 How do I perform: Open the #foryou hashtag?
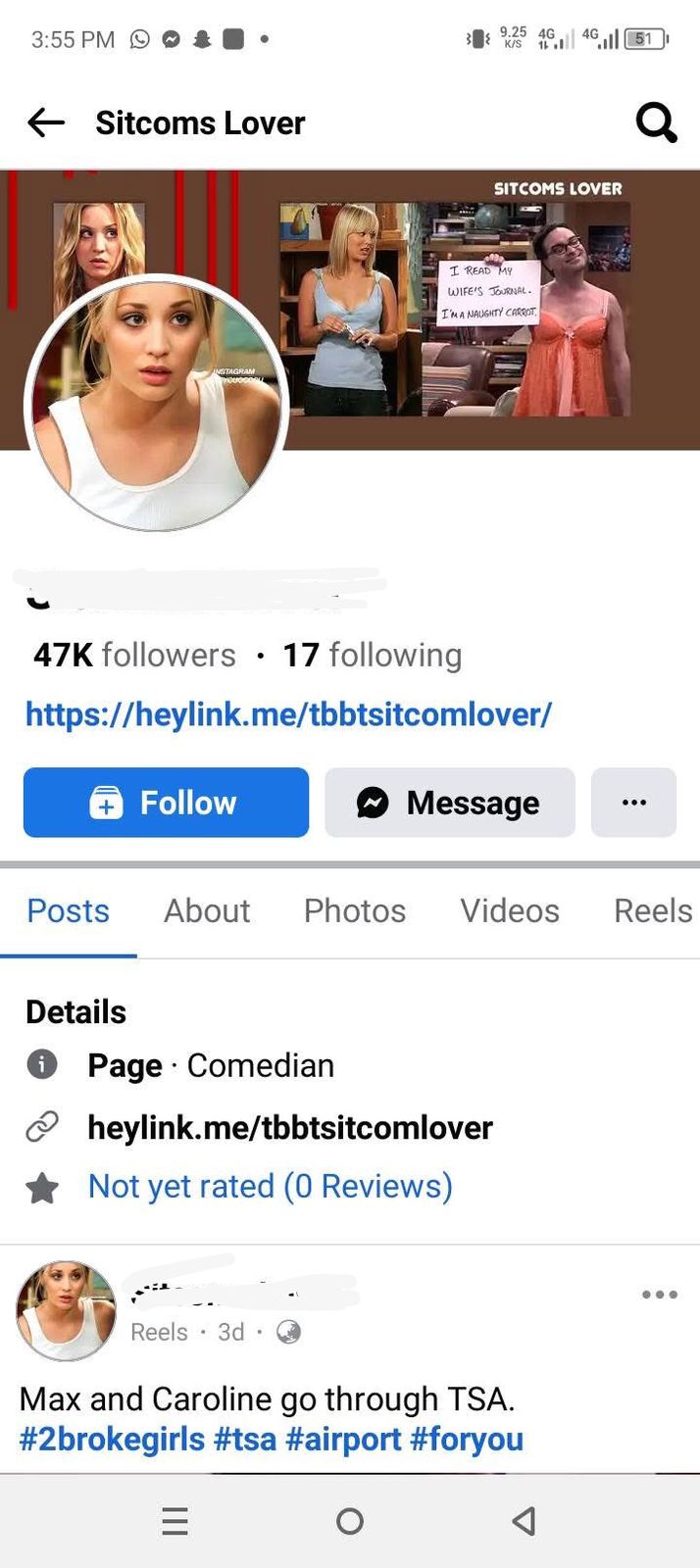click(x=467, y=1440)
